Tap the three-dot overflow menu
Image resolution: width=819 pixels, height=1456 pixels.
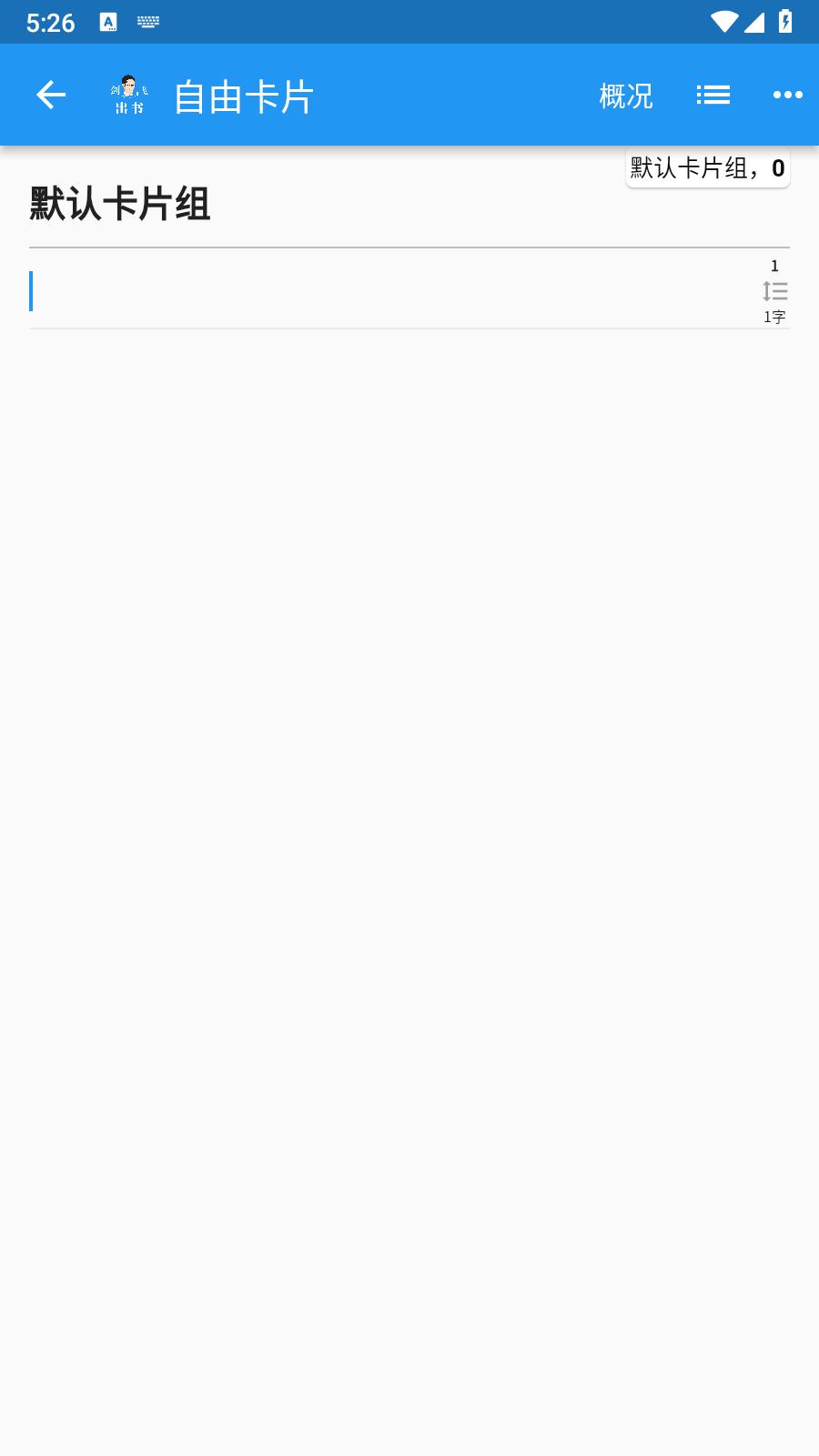click(786, 95)
